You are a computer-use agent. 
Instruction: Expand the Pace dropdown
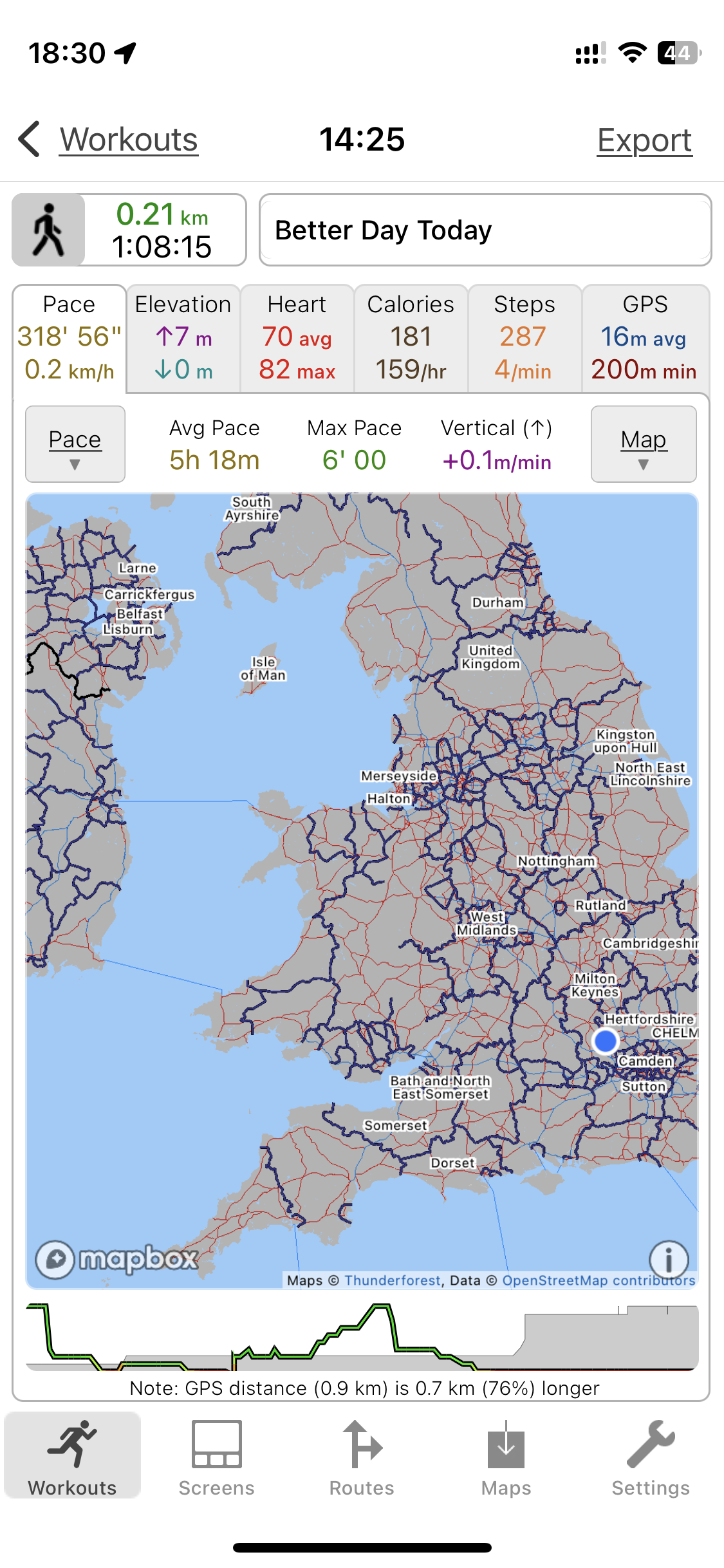(x=75, y=444)
